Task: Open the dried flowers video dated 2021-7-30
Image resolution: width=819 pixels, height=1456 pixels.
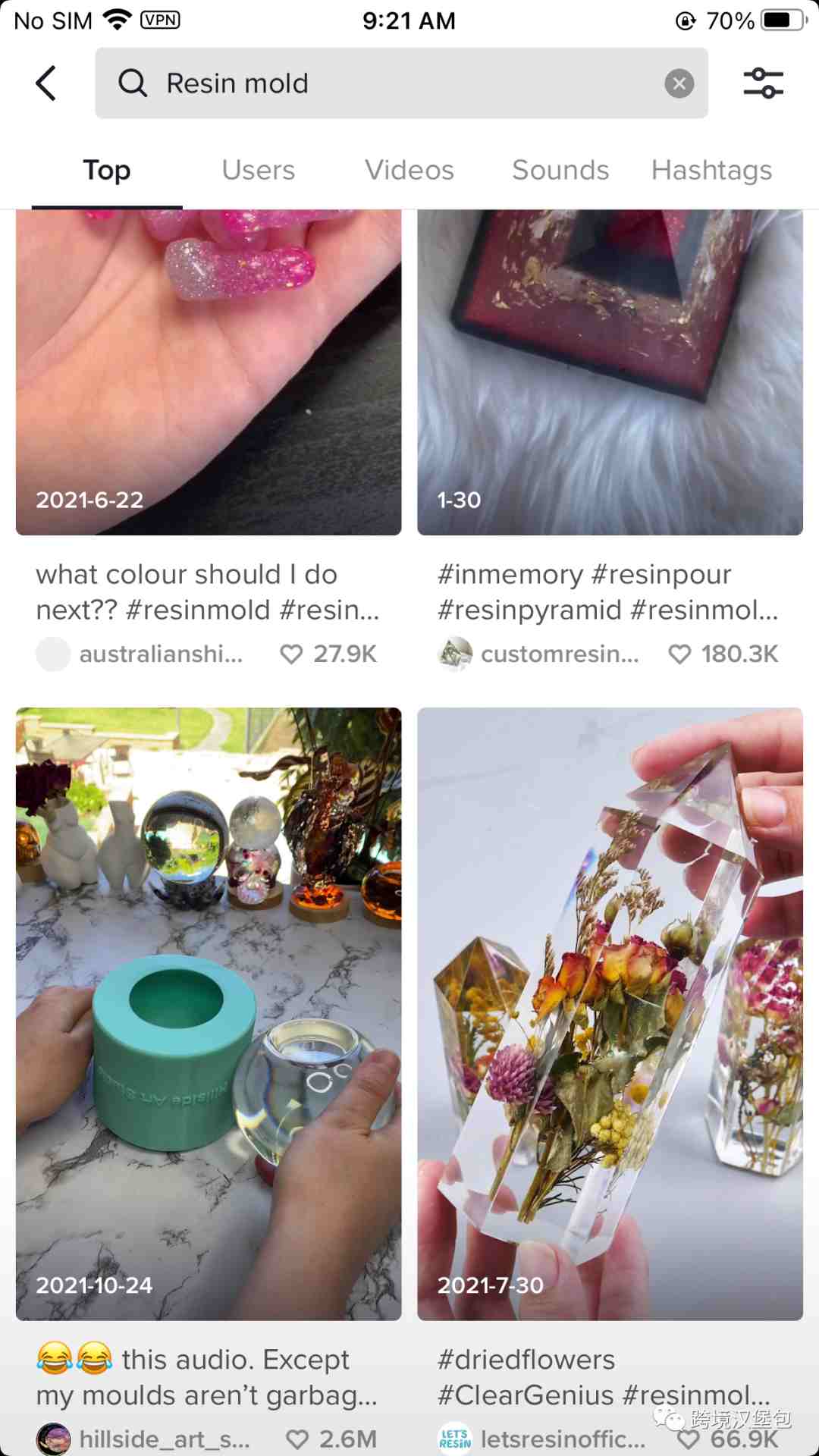Action: pos(610,1012)
